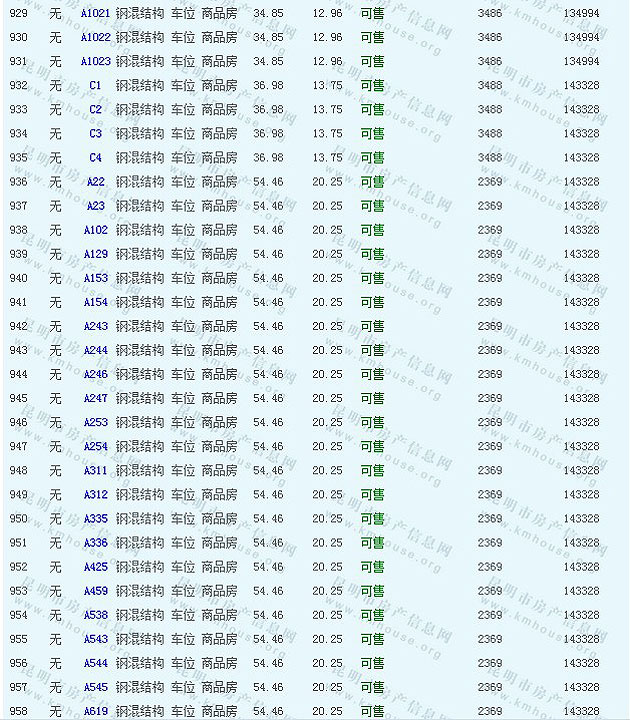Select unit A619 link
The image size is (630, 720).
point(95,711)
